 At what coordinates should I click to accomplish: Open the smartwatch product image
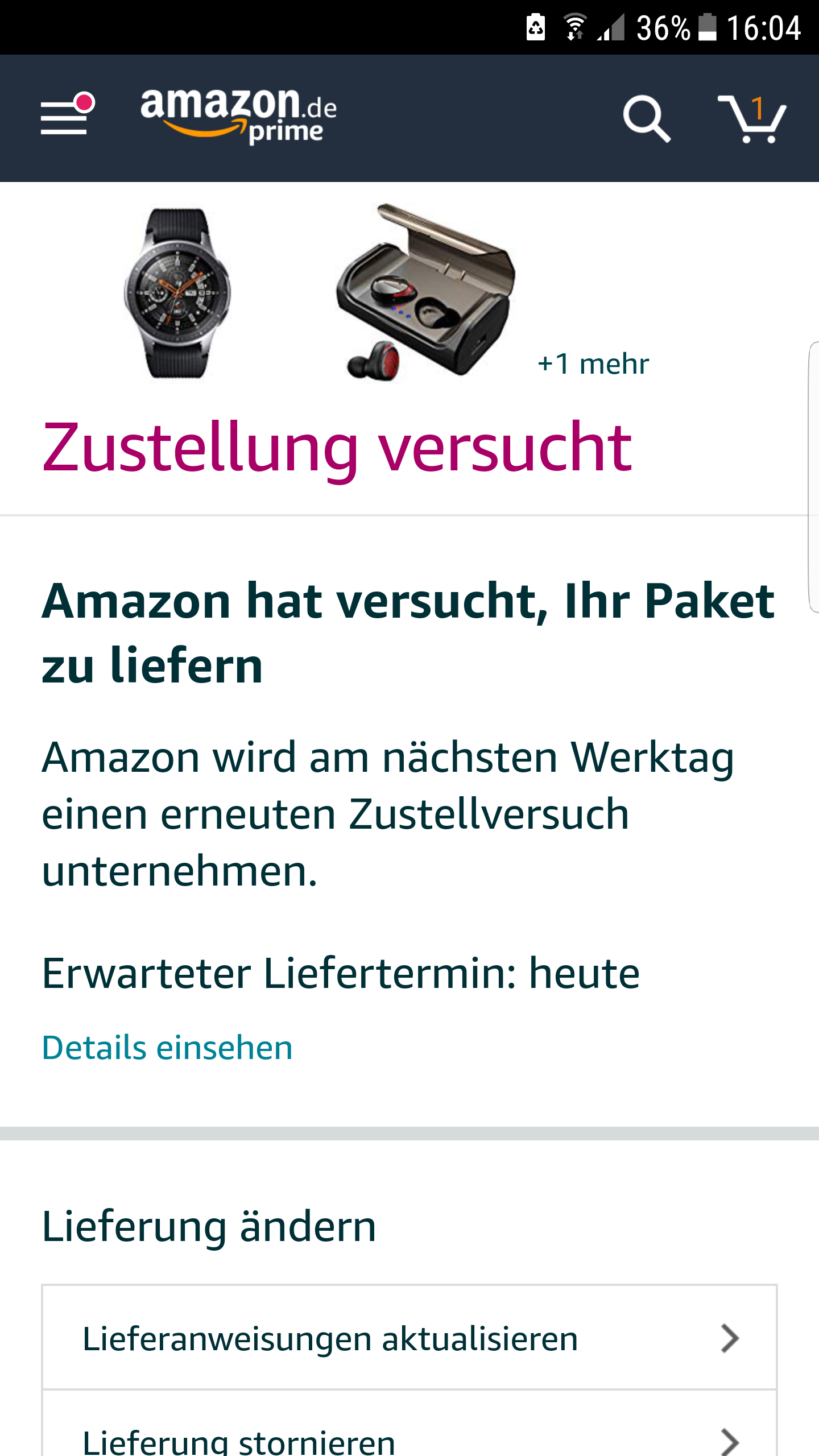click(177, 293)
